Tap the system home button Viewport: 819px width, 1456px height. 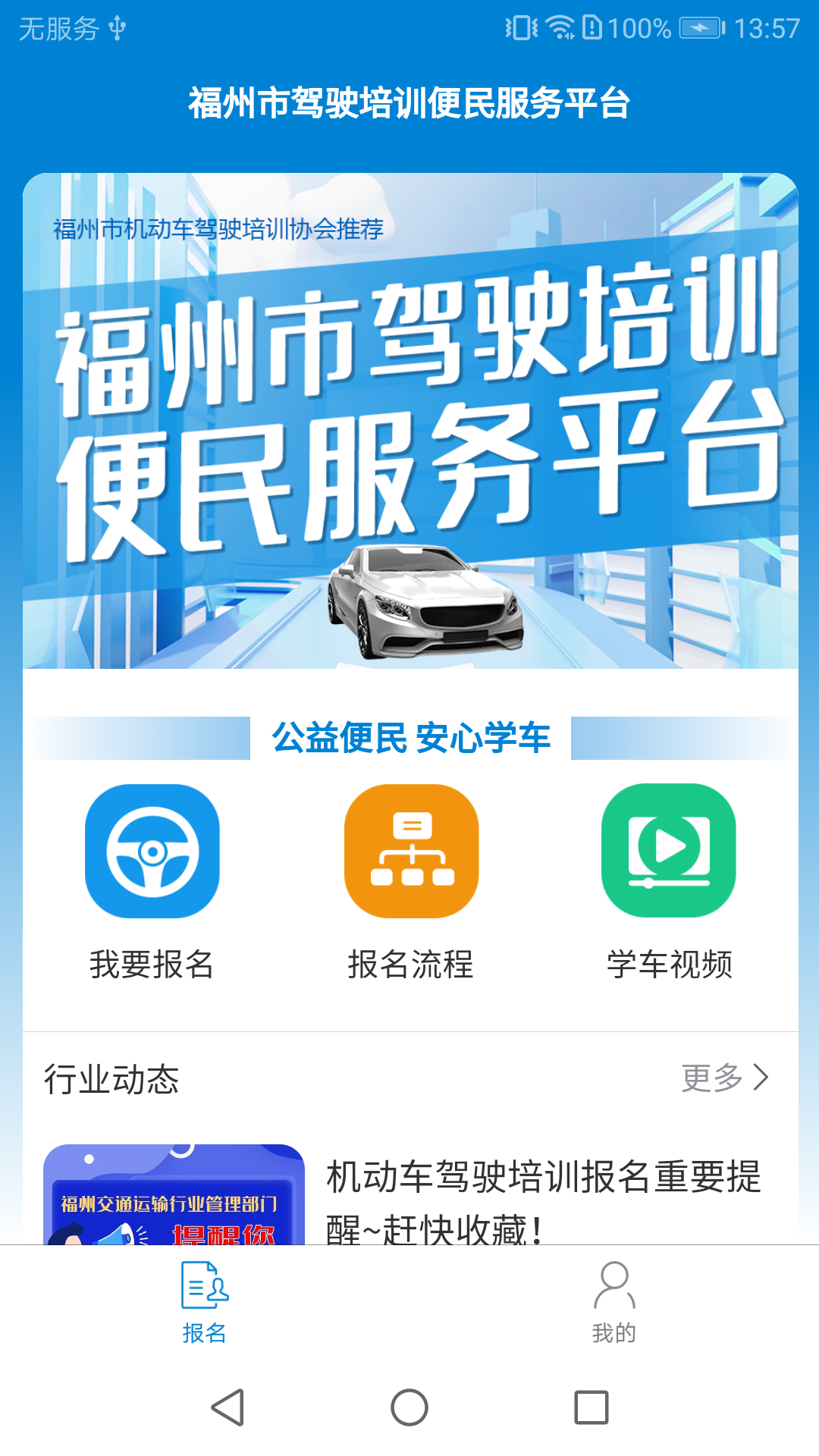pos(409,1407)
